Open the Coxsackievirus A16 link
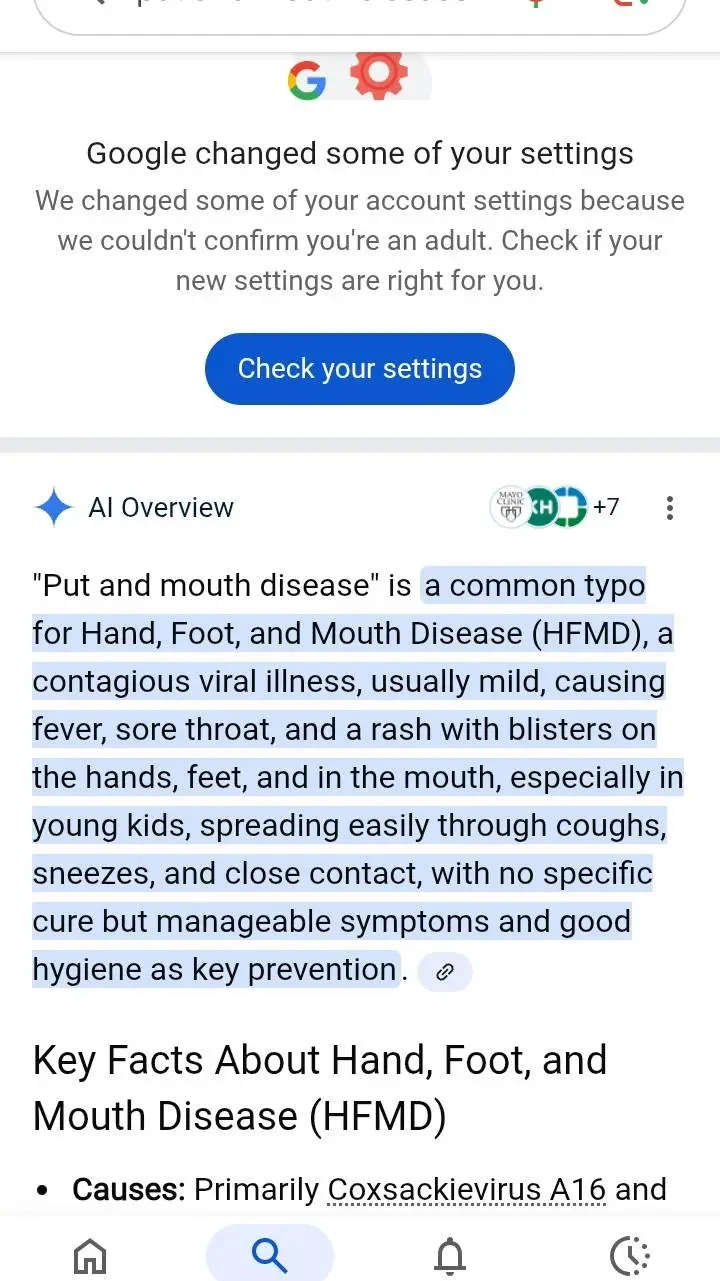This screenshot has height=1281, width=720. tap(466, 1190)
